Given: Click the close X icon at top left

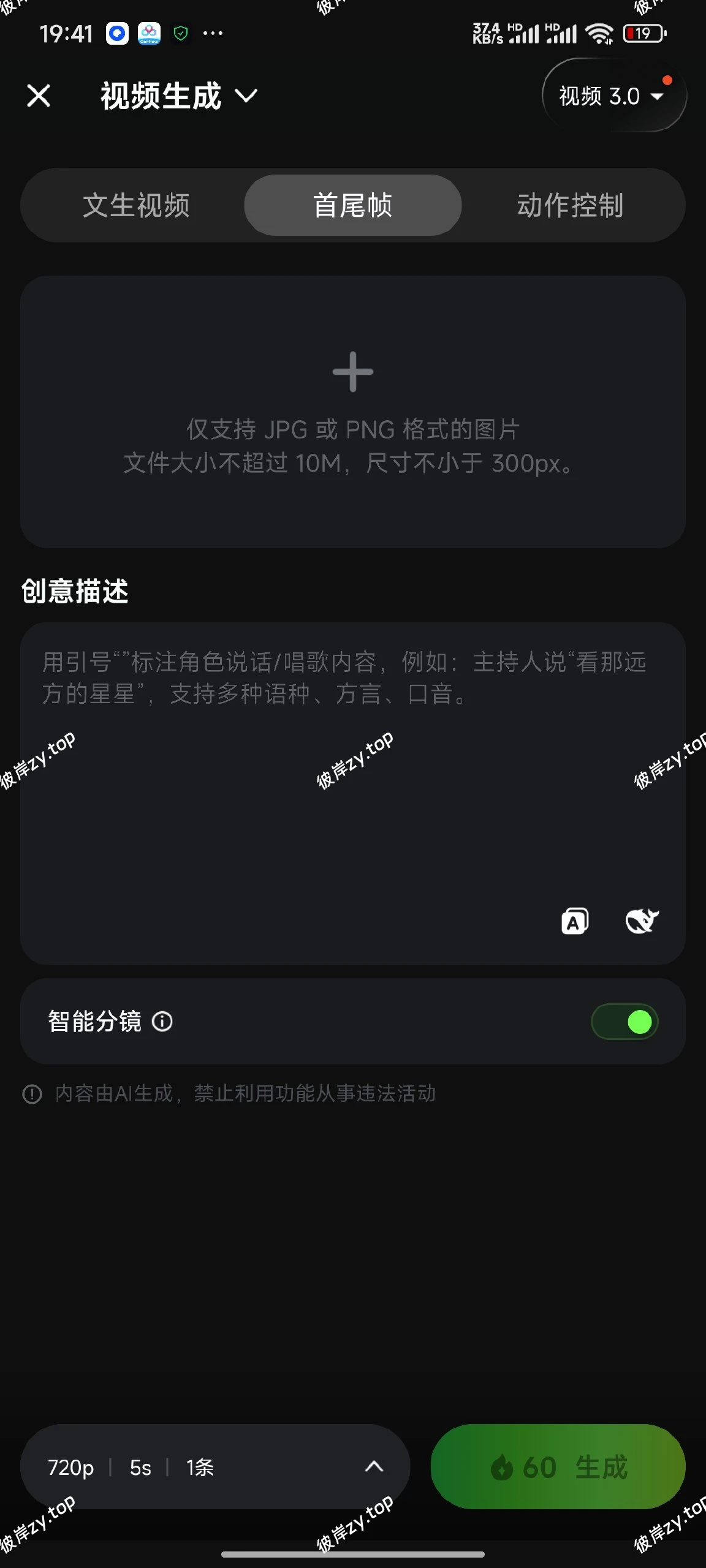Looking at the screenshot, I should (x=38, y=96).
